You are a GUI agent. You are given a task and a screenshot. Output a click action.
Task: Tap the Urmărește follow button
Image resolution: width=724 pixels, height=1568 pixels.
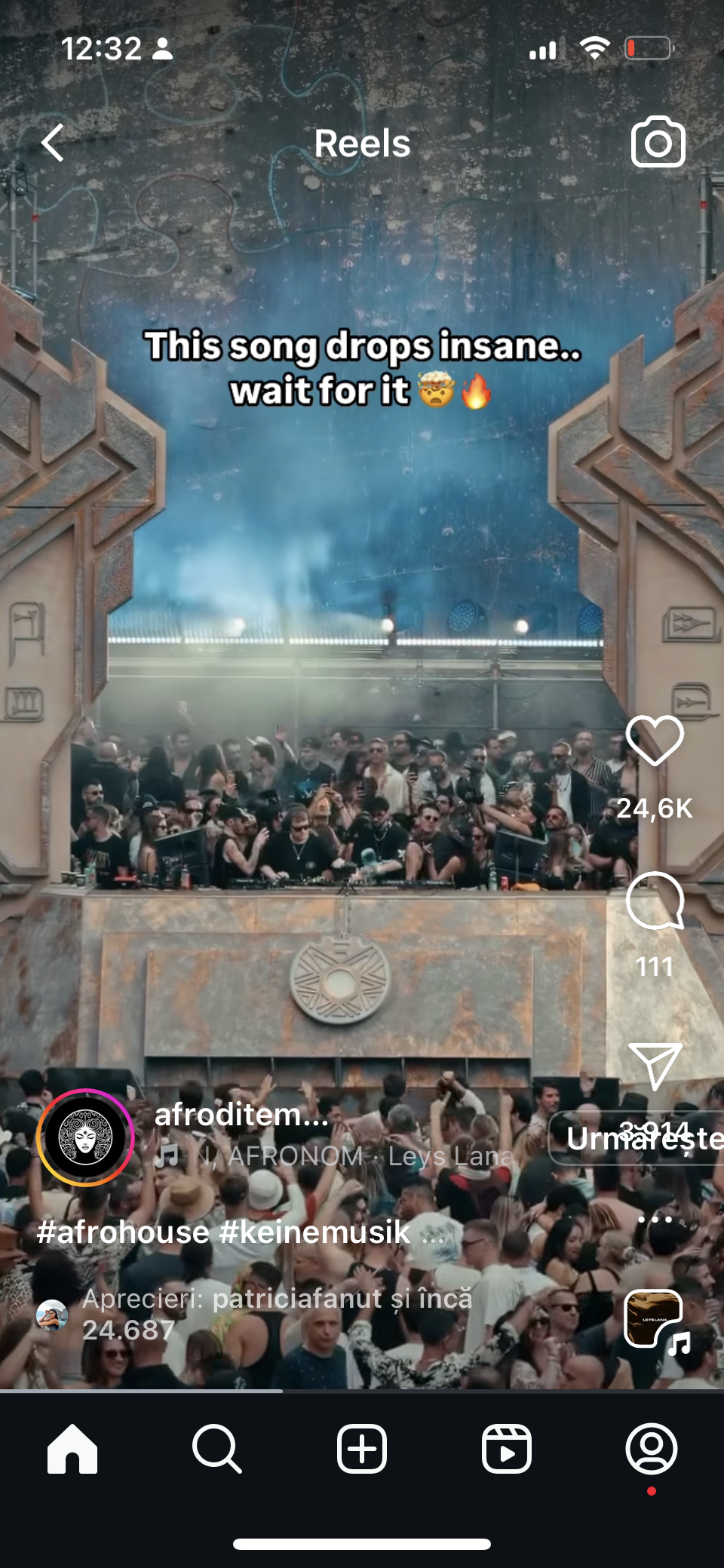[x=637, y=1139]
